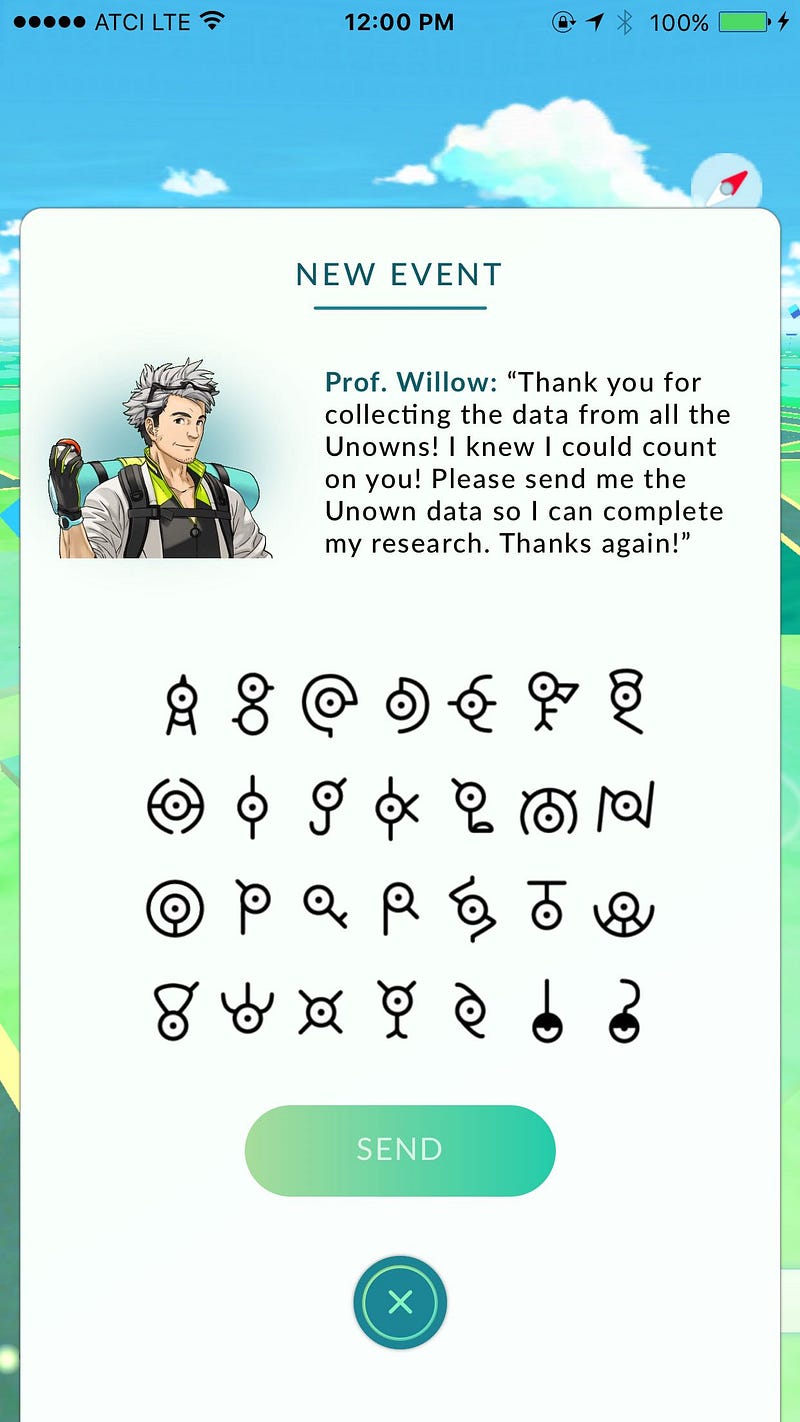Send the Unown data to Prof. Willow
This screenshot has width=800, height=1422.
(400, 1150)
